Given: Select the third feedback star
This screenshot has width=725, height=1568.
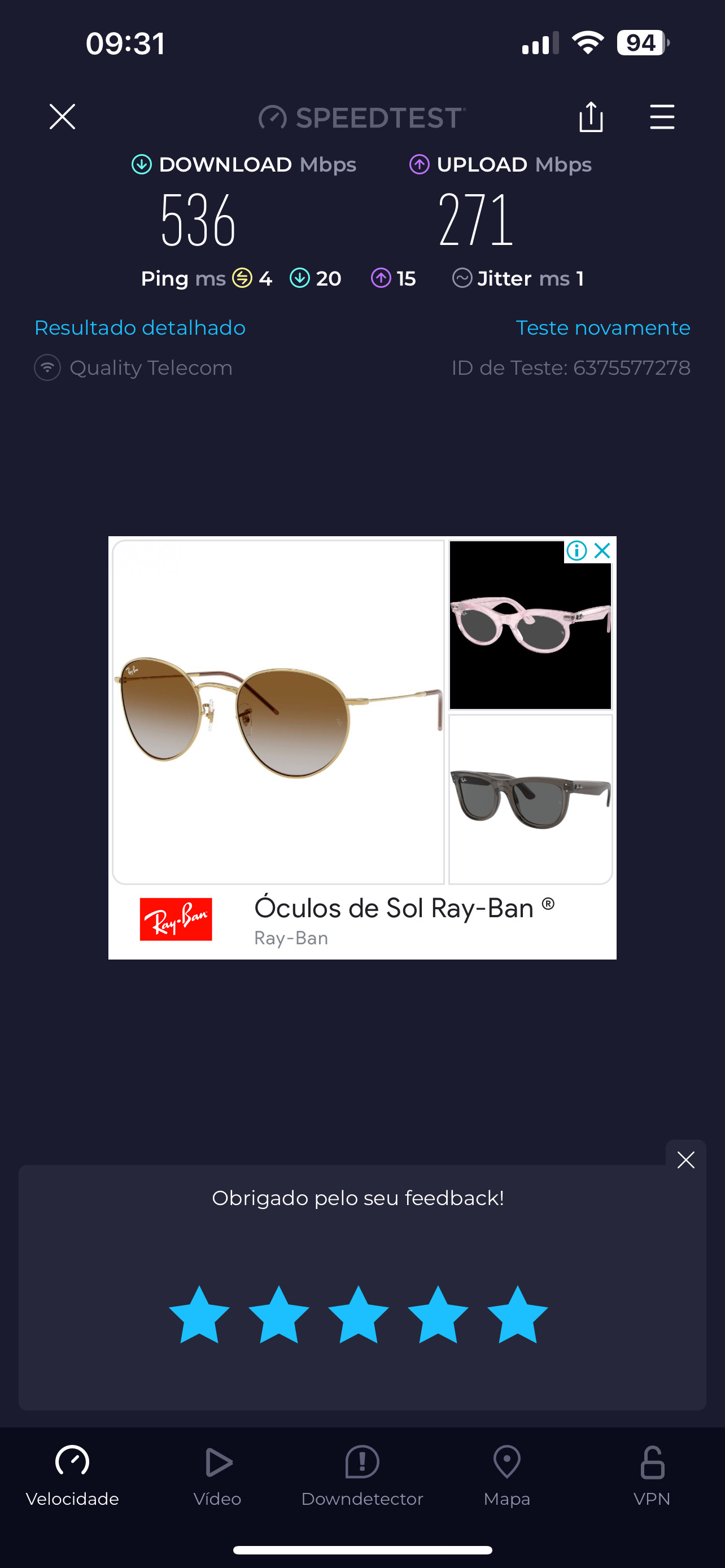Looking at the screenshot, I should (358, 1315).
